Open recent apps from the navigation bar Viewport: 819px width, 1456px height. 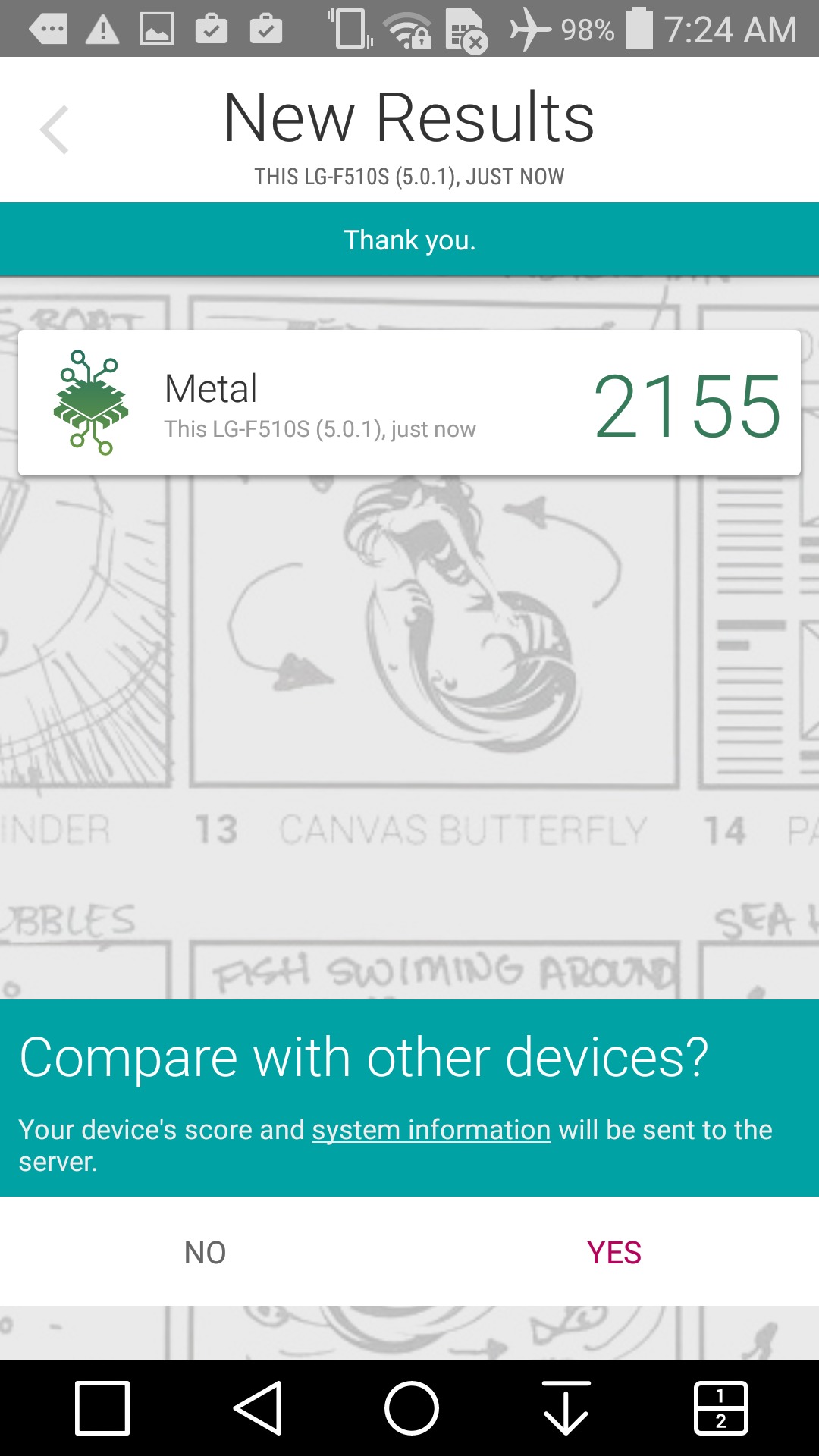point(102,1409)
